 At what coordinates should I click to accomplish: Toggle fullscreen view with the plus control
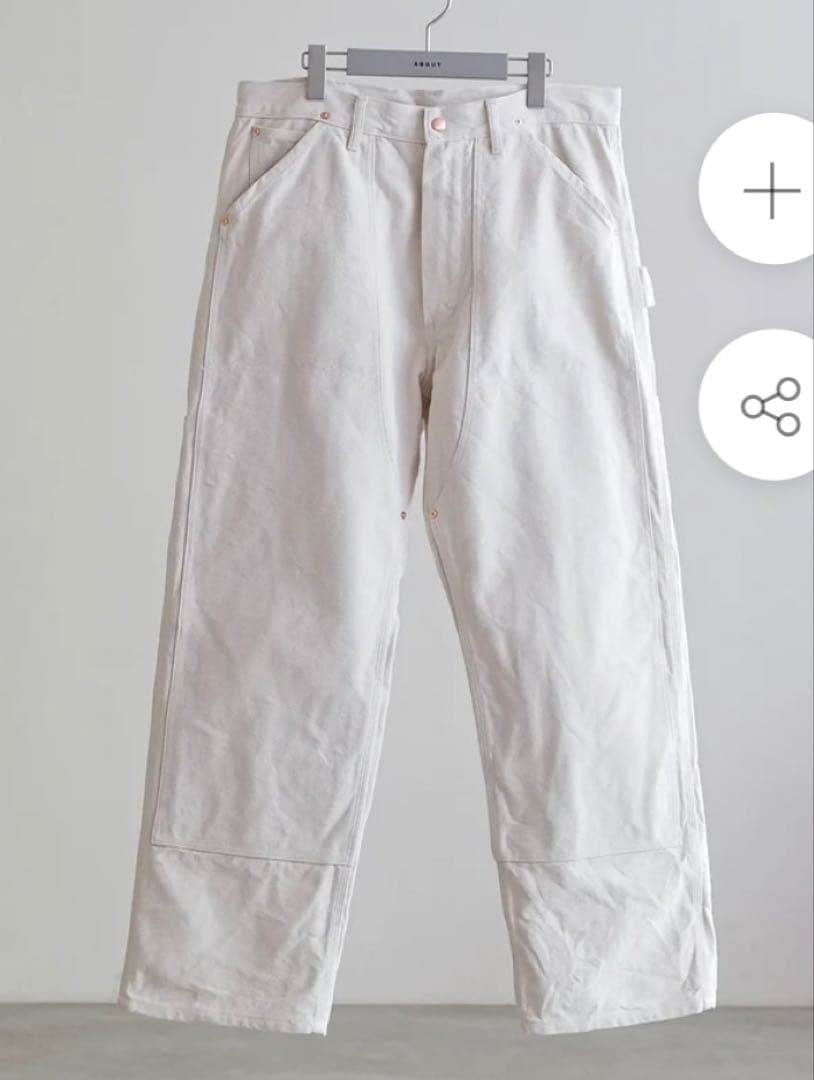point(771,190)
